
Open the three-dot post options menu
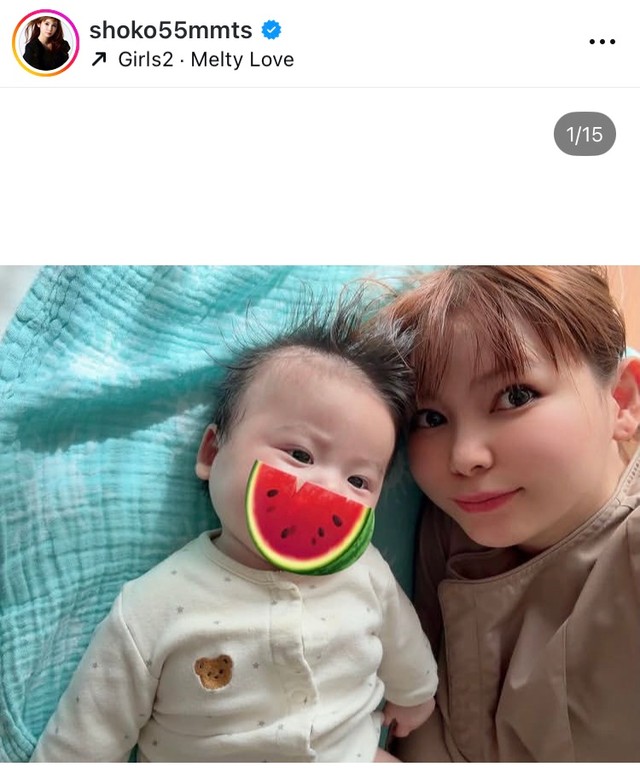tap(602, 43)
